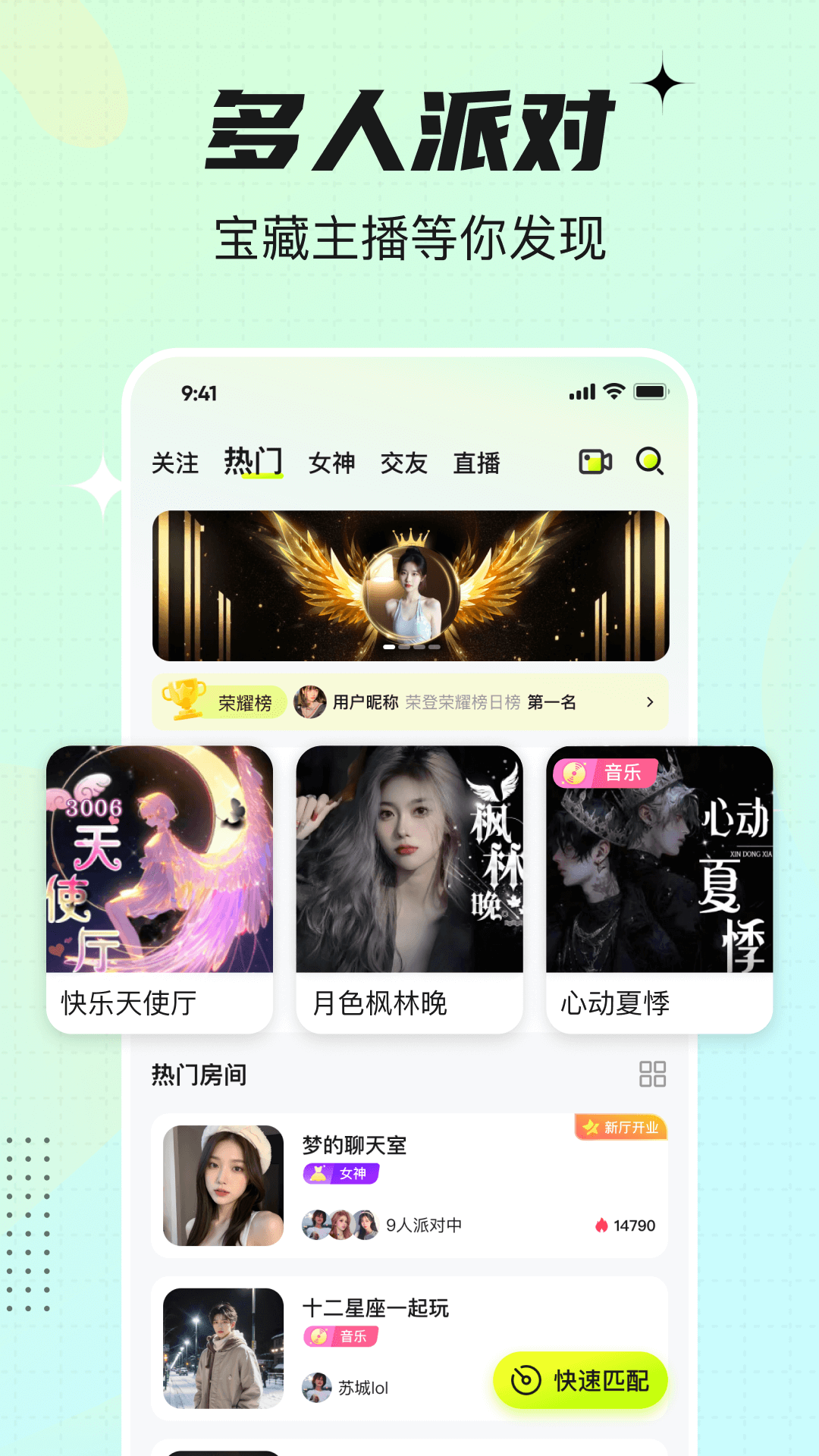Click the grid layout icon next to 热门房间
This screenshot has width=819, height=1456.
pos(651,1073)
